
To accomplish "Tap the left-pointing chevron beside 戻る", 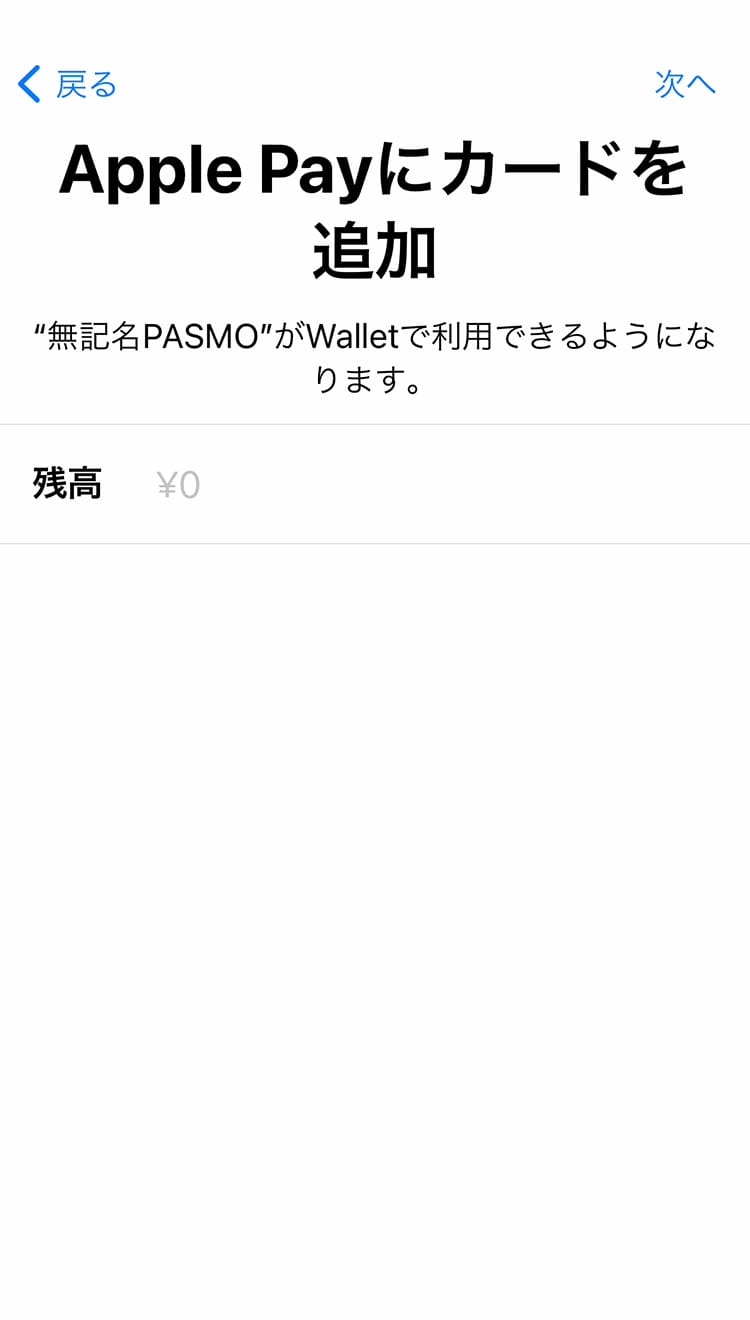I will [30, 85].
